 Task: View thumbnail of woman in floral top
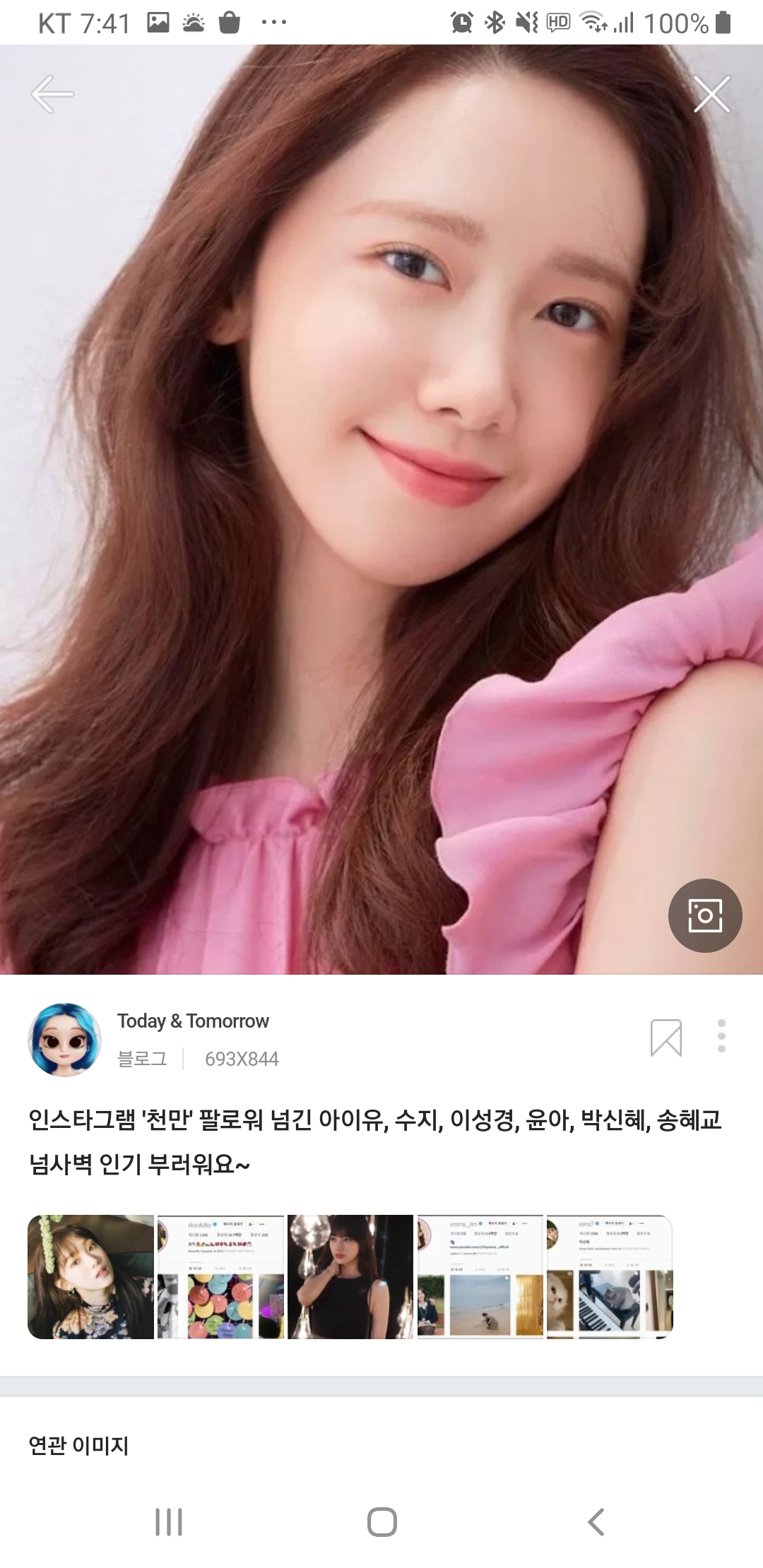click(90, 1277)
